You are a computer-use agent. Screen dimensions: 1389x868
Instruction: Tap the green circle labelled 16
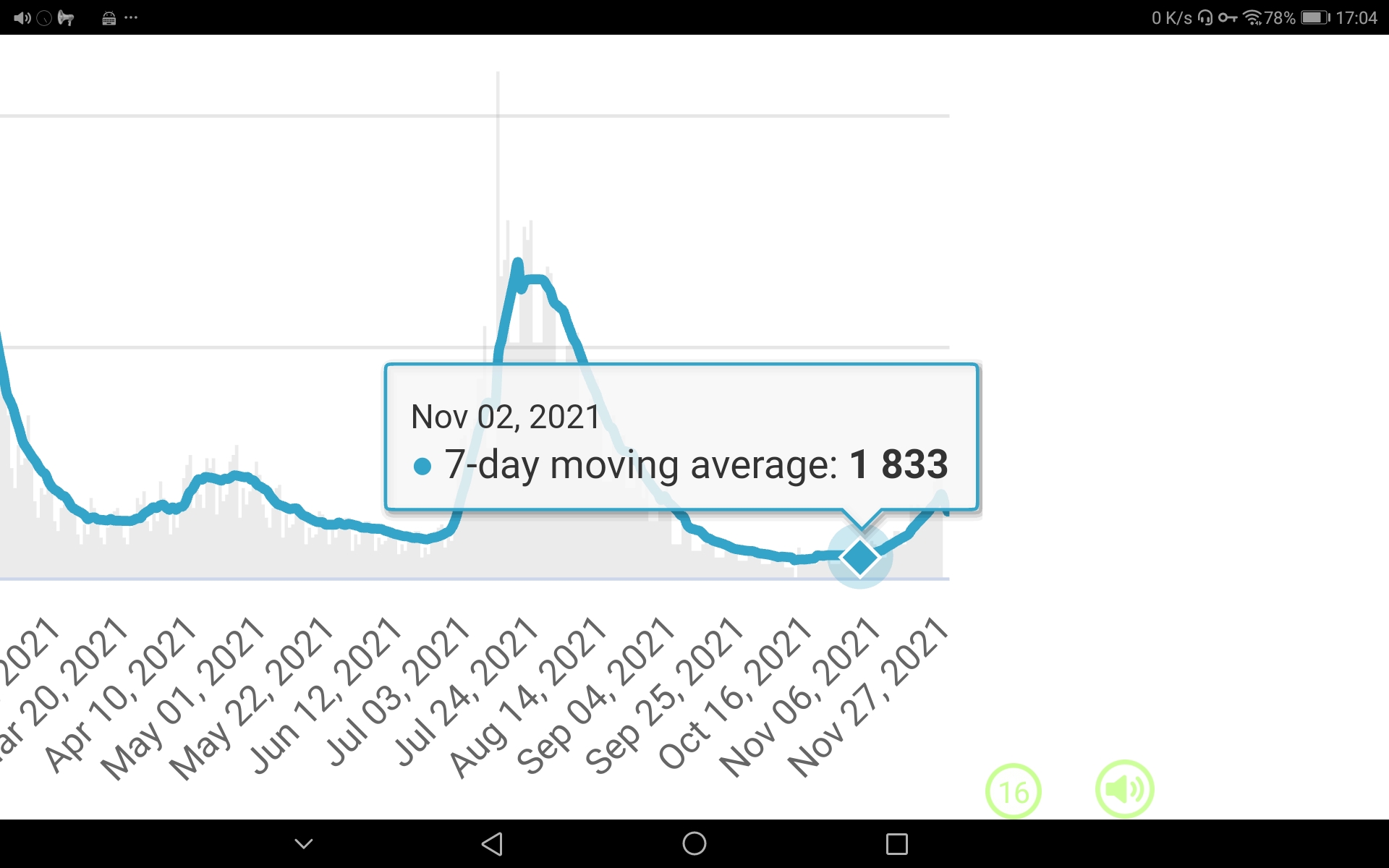coord(1013,791)
